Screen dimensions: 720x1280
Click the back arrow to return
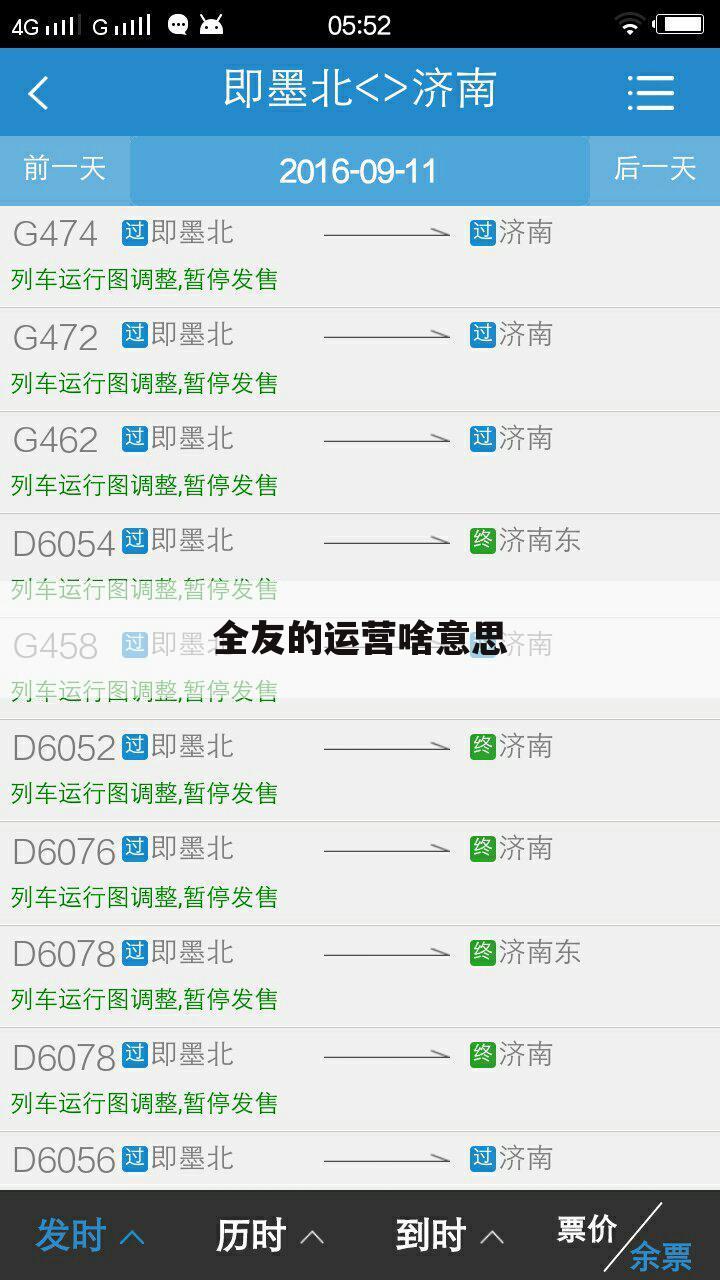[38, 91]
